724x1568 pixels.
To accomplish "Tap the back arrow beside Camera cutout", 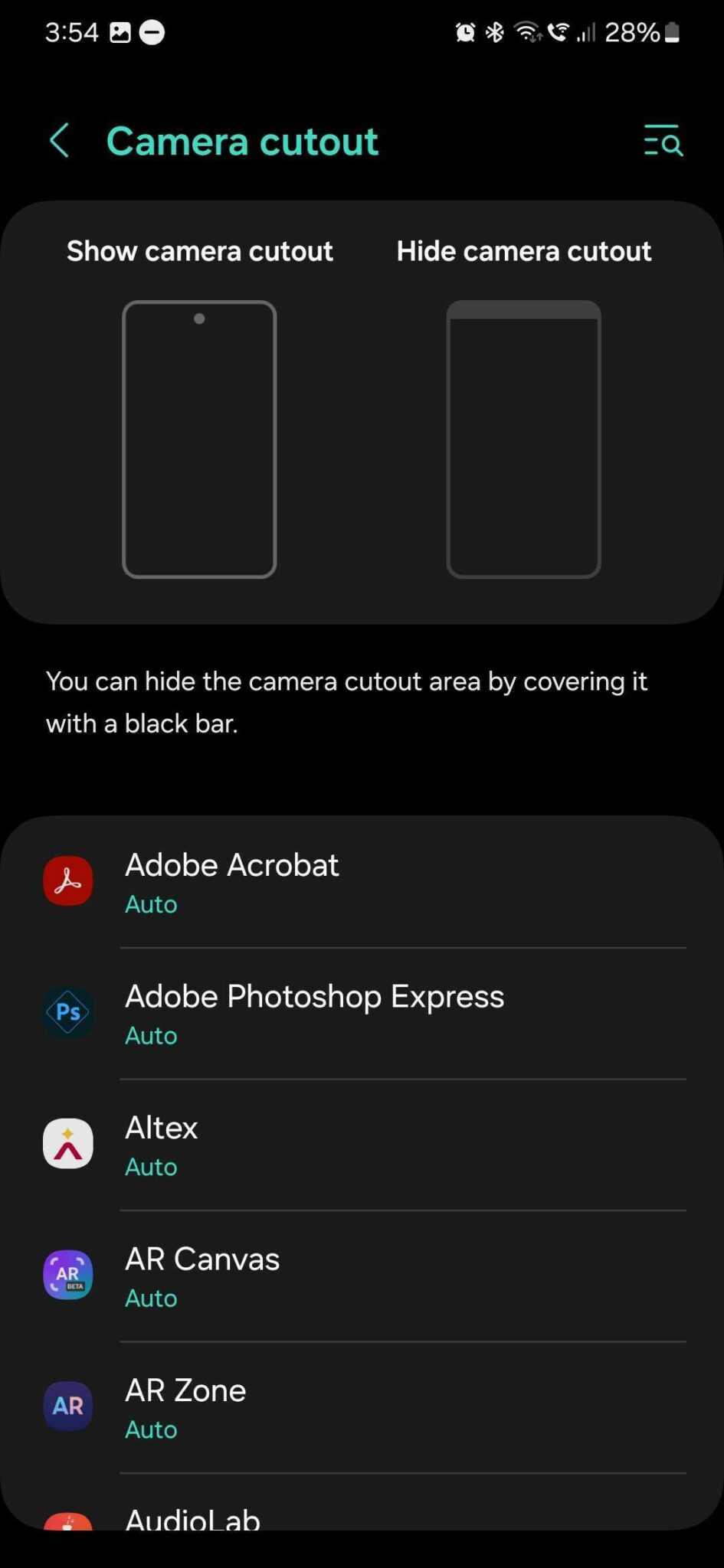I will point(60,142).
